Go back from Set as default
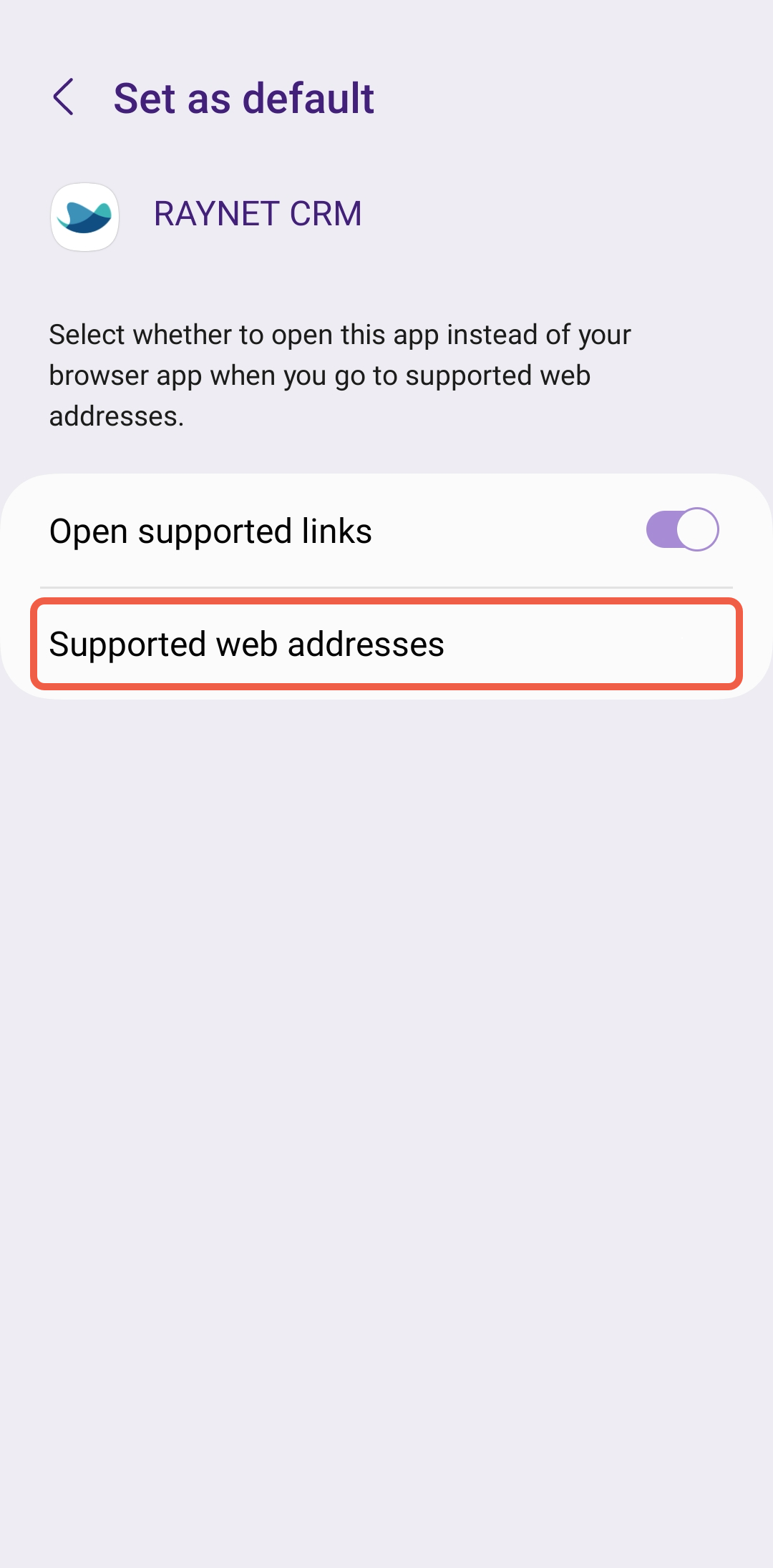773x1568 pixels. pyautogui.click(x=64, y=97)
